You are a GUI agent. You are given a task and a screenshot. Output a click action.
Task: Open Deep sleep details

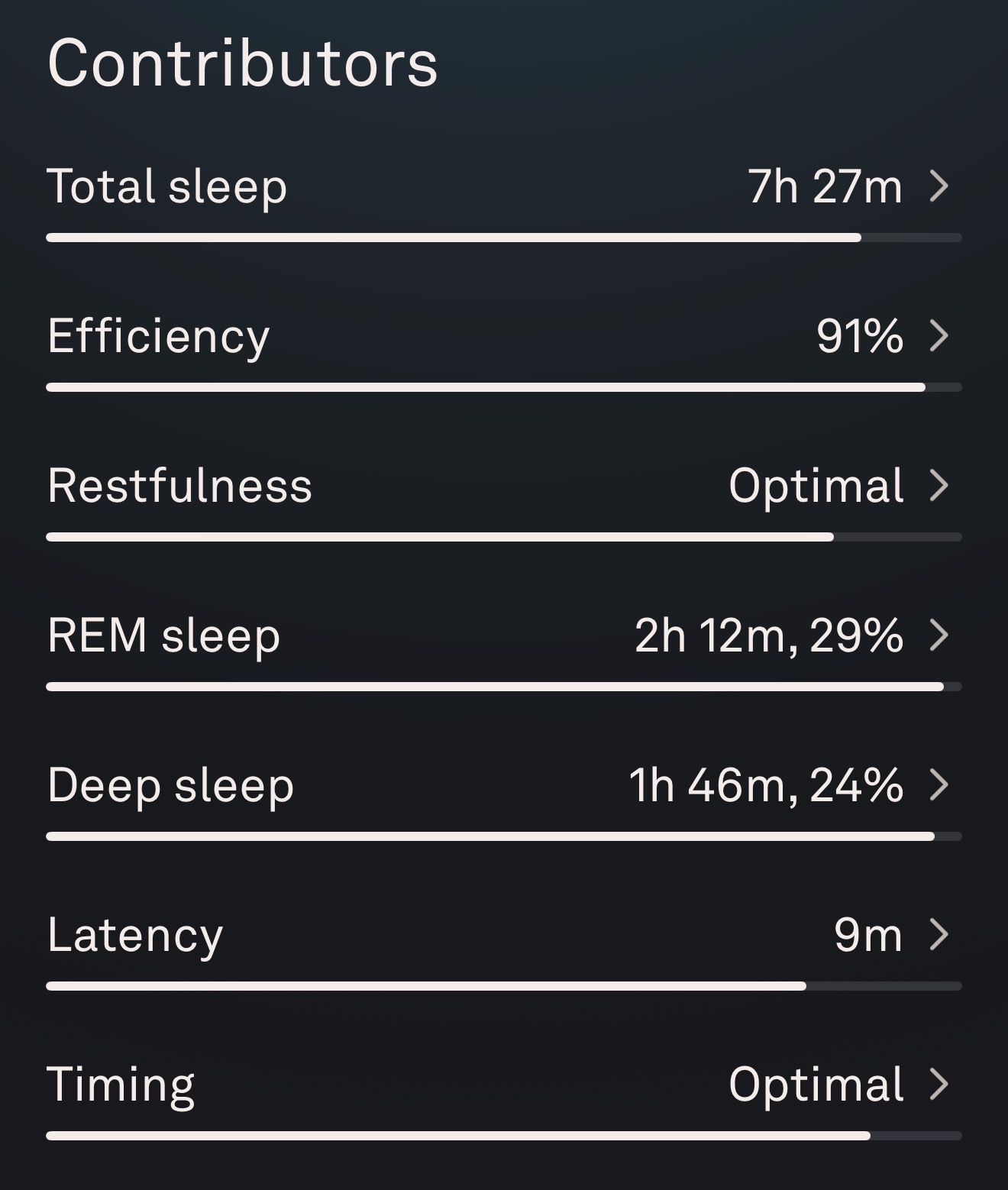tap(502, 786)
